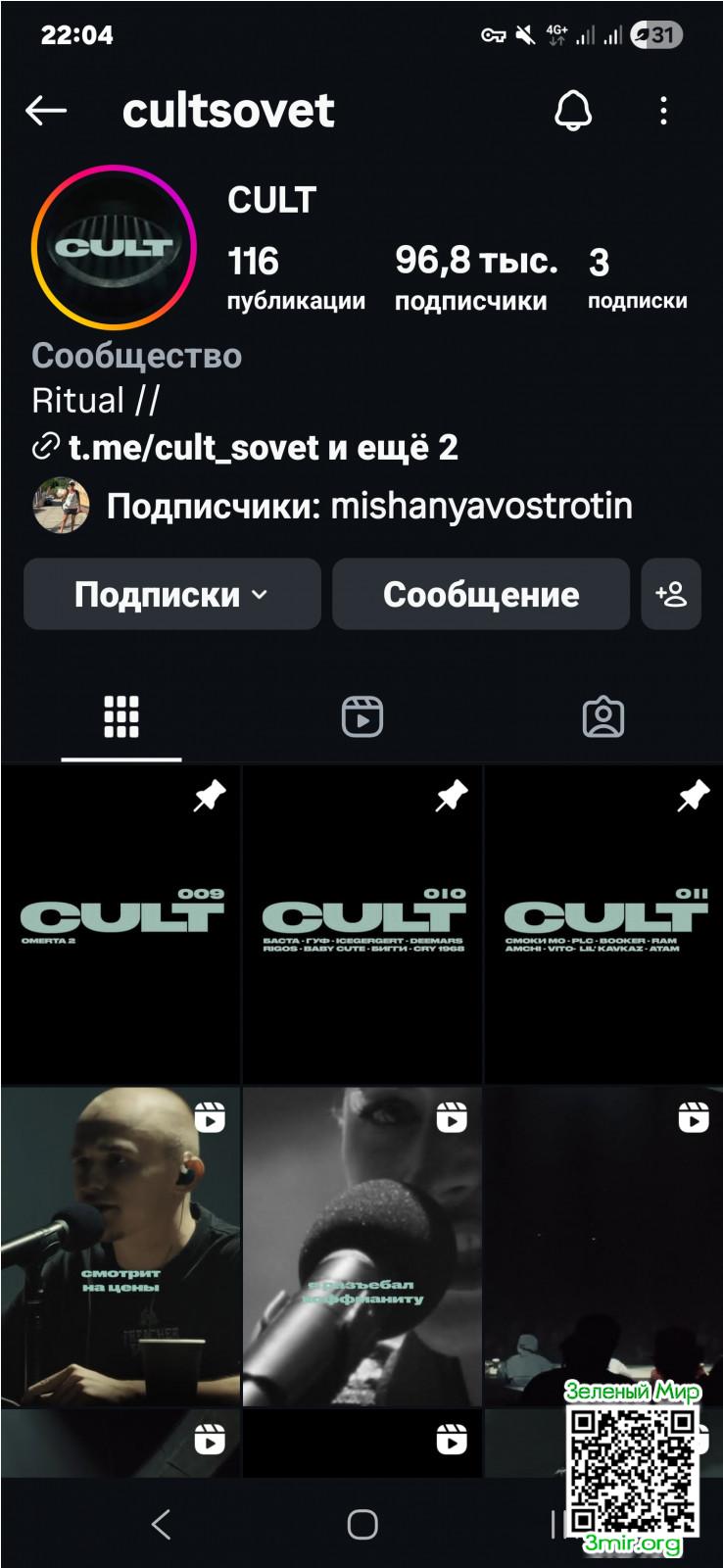View the CULT profile picture story
This screenshot has height=1568, width=723.
point(114,247)
